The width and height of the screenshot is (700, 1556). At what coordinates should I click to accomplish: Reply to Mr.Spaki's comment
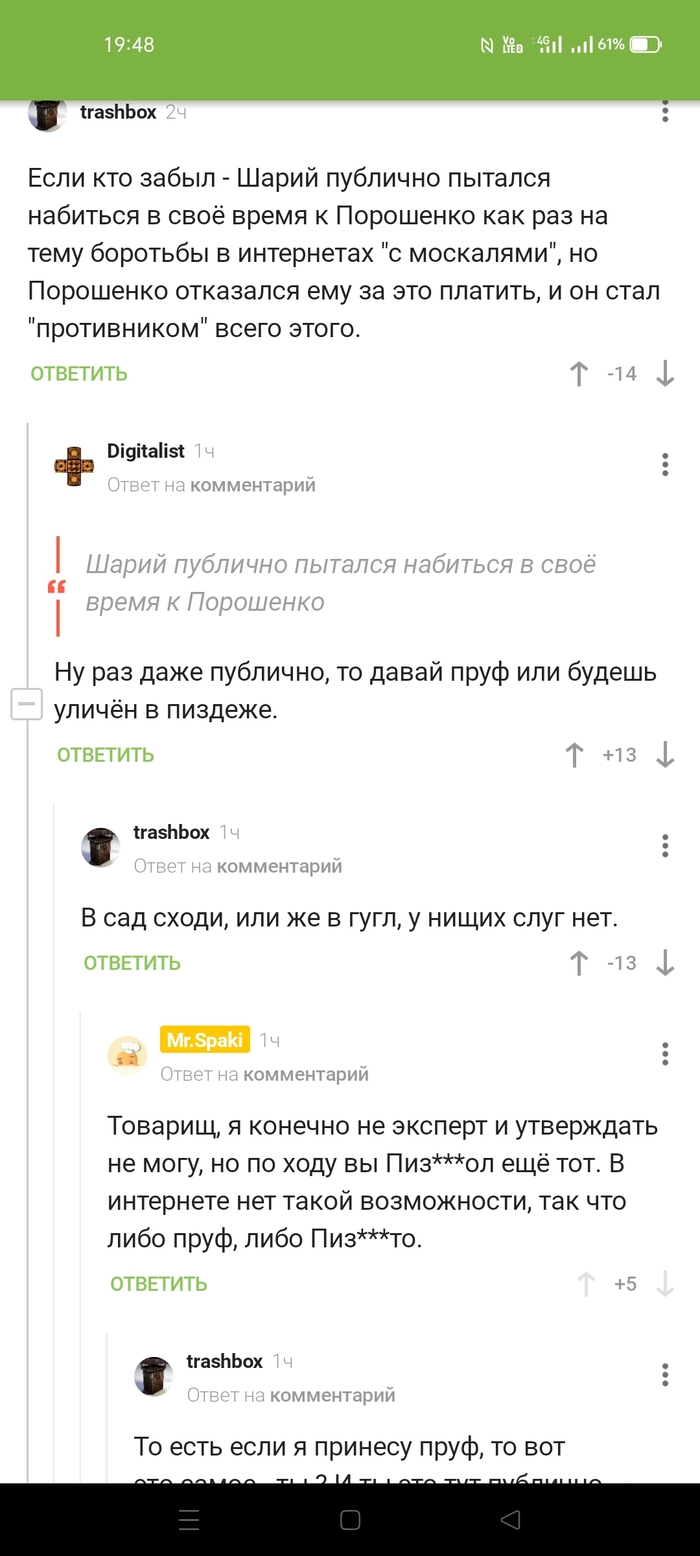point(158,1284)
